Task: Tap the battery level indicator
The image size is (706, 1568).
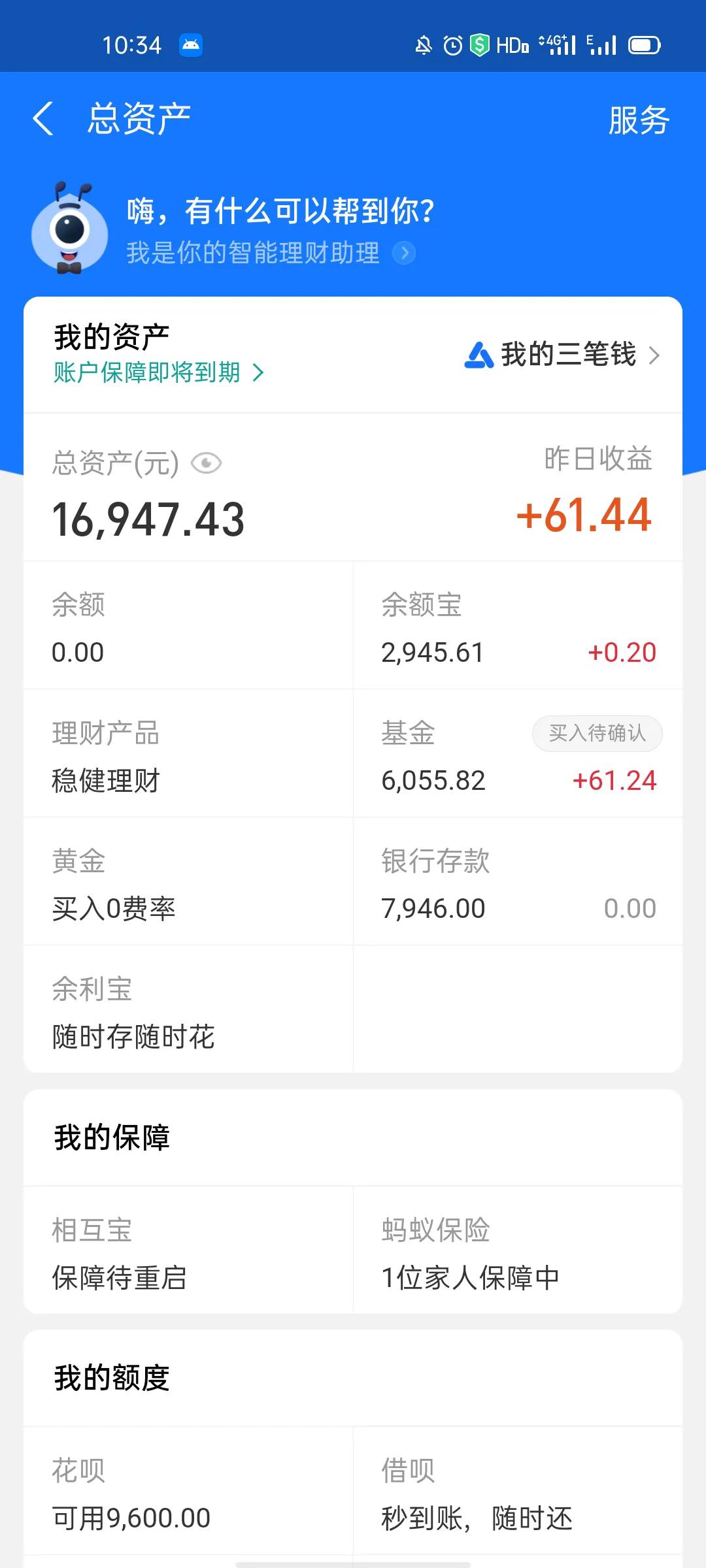Action: click(643, 44)
